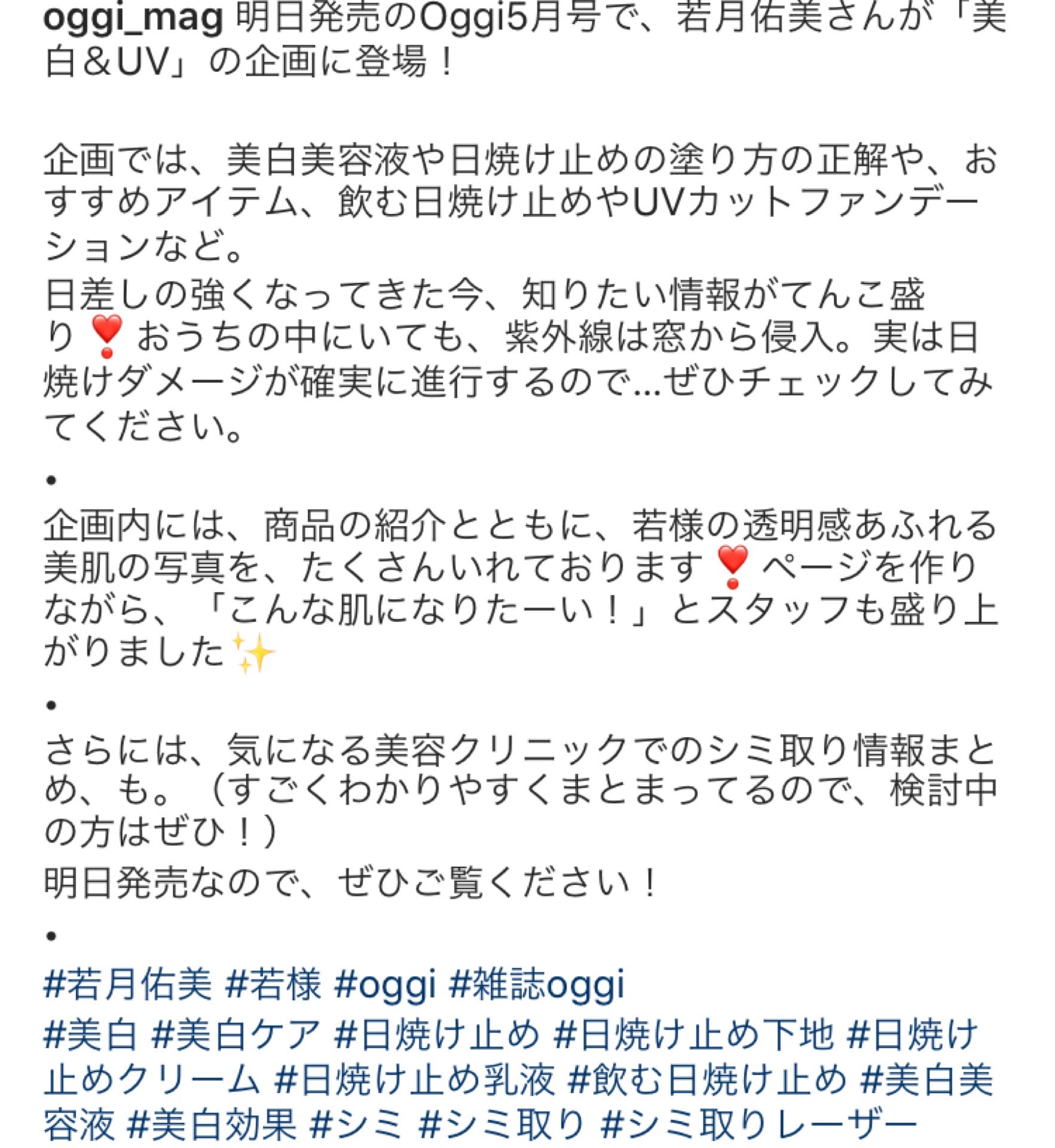Open hashtag #日焼け止め乳液
Image resolution: width=1055 pixels, height=1148 pixels.
[x=414, y=1079]
